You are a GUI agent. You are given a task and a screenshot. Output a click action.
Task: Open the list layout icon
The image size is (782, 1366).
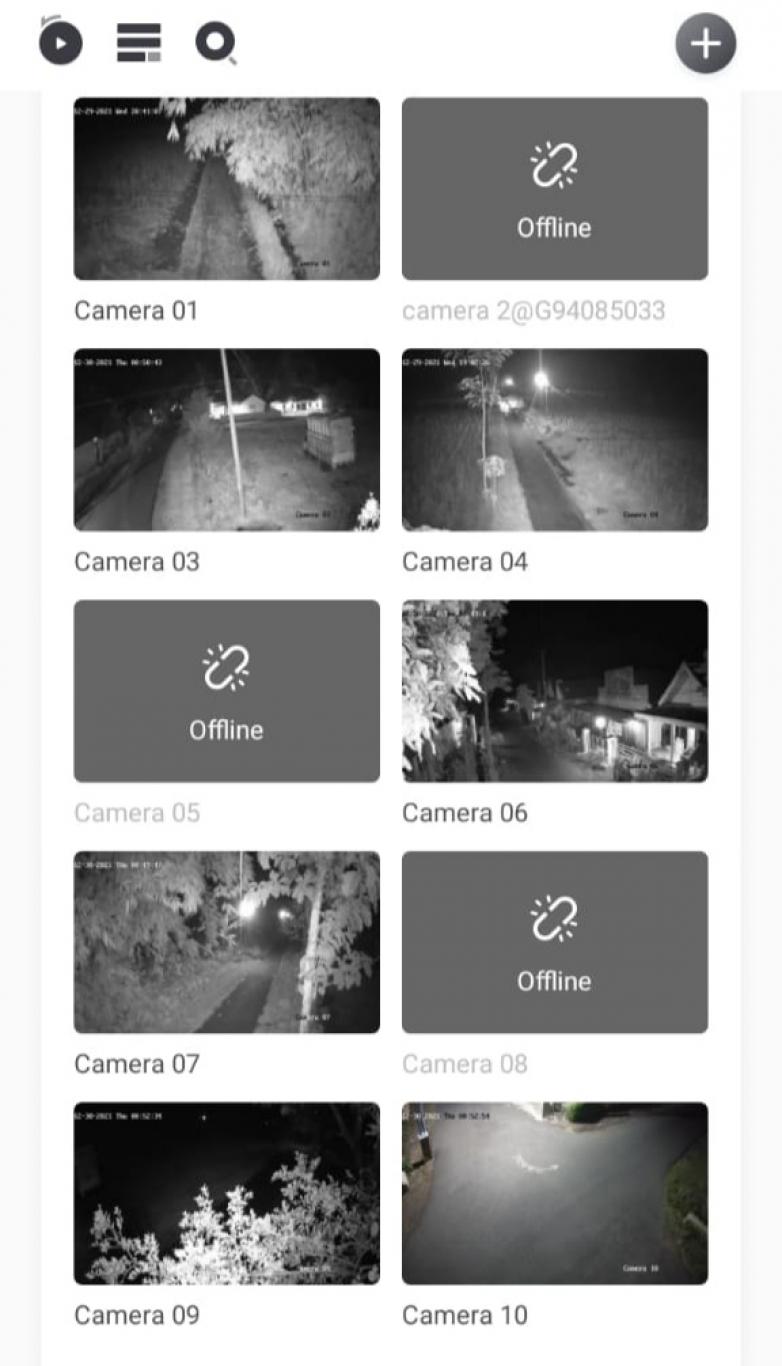[139, 43]
